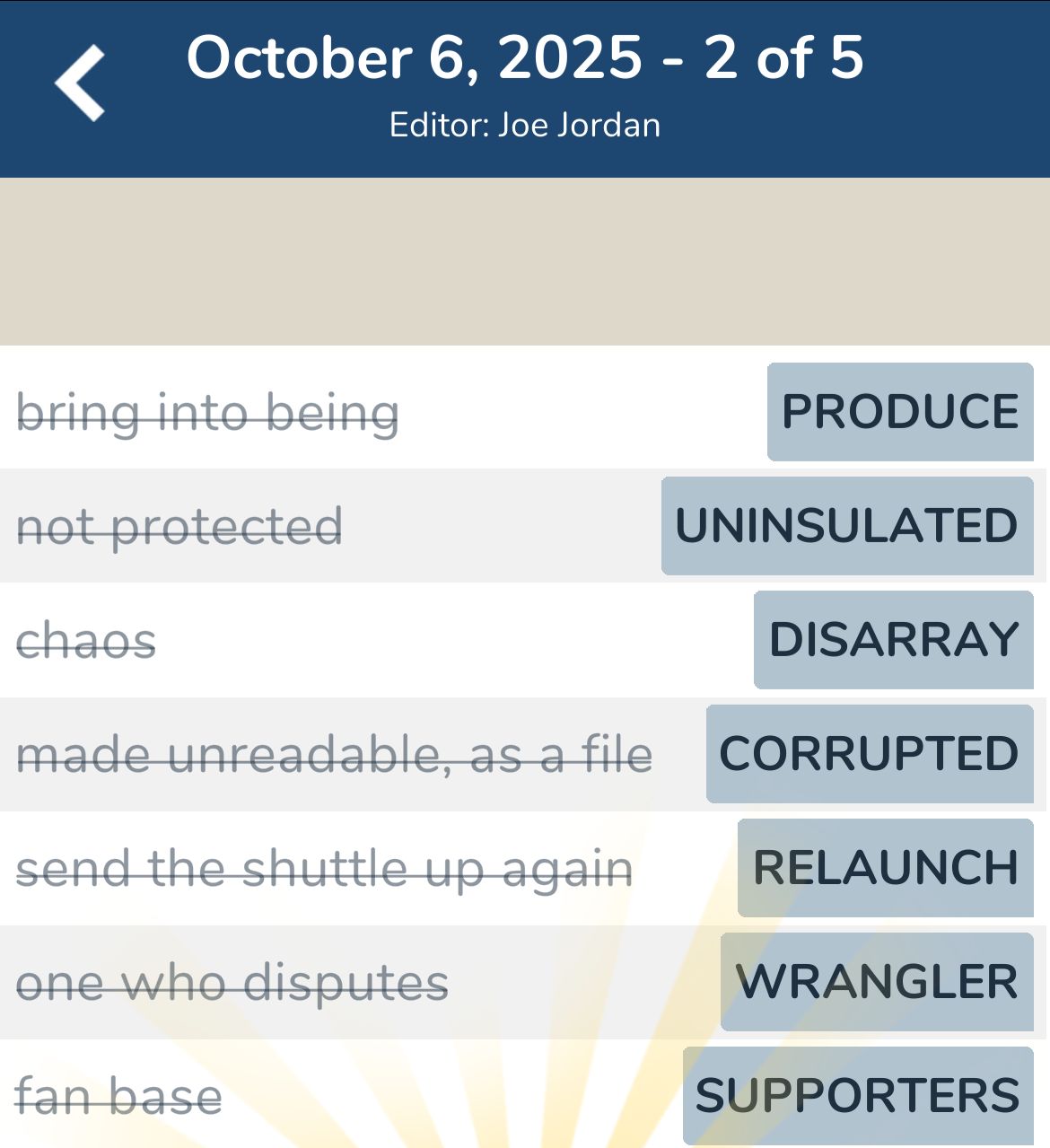Tap the RELAUNCH answer chip
The height and width of the screenshot is (1148, 1050).
click(886, 868)
